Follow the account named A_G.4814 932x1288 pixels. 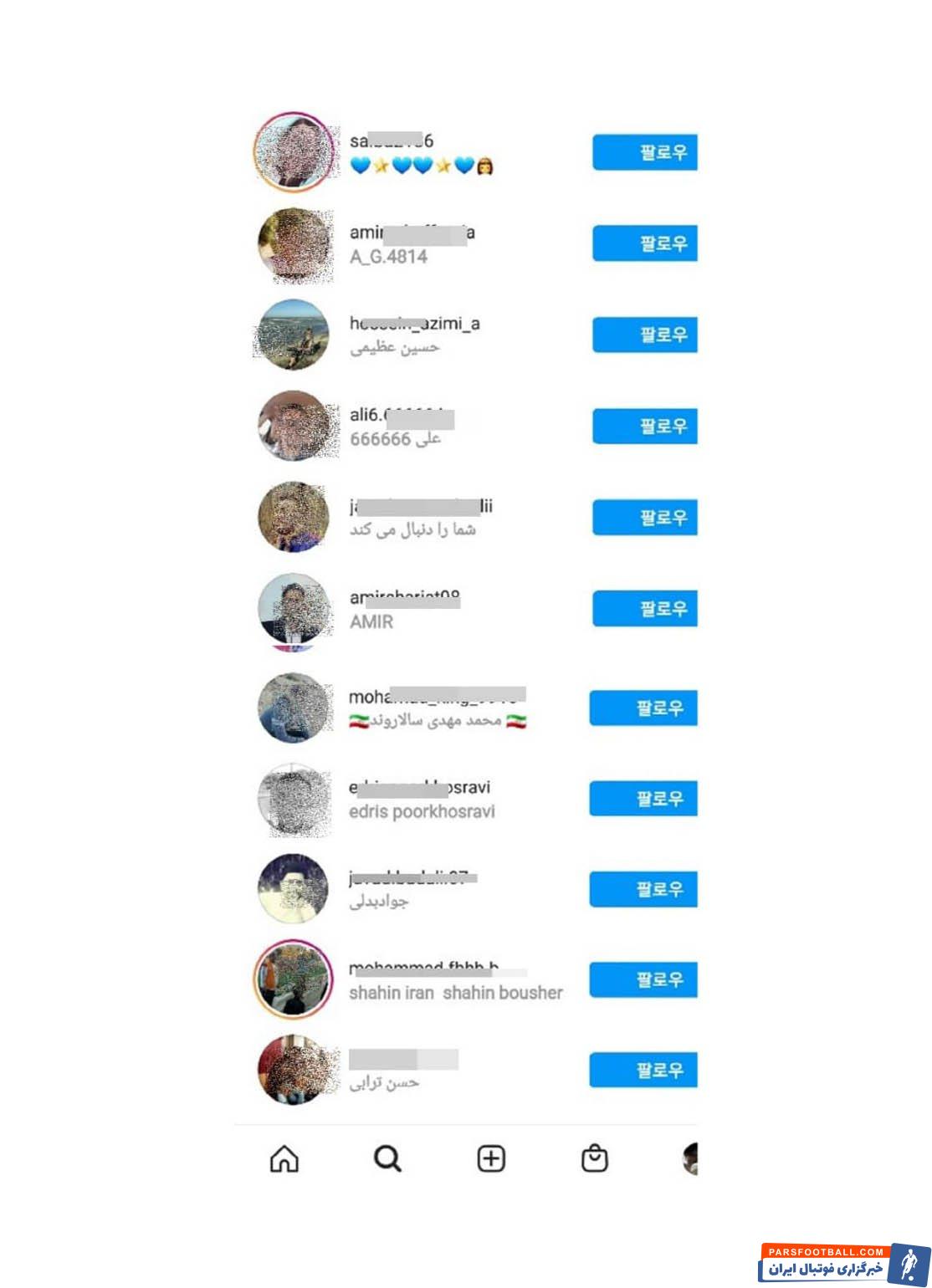[x=645, y=244]
